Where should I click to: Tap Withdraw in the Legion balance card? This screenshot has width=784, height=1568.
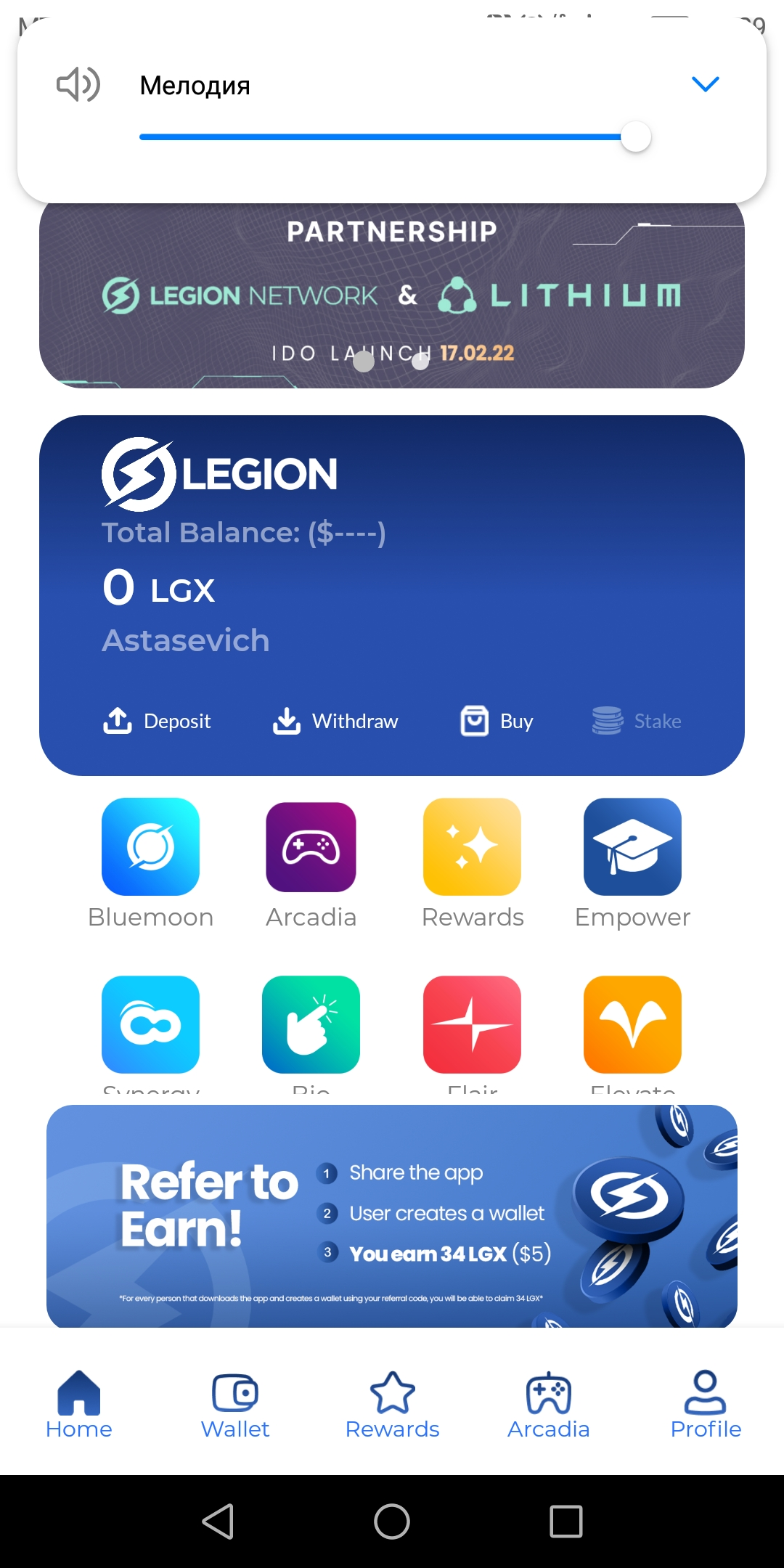[x=335, y=721]
